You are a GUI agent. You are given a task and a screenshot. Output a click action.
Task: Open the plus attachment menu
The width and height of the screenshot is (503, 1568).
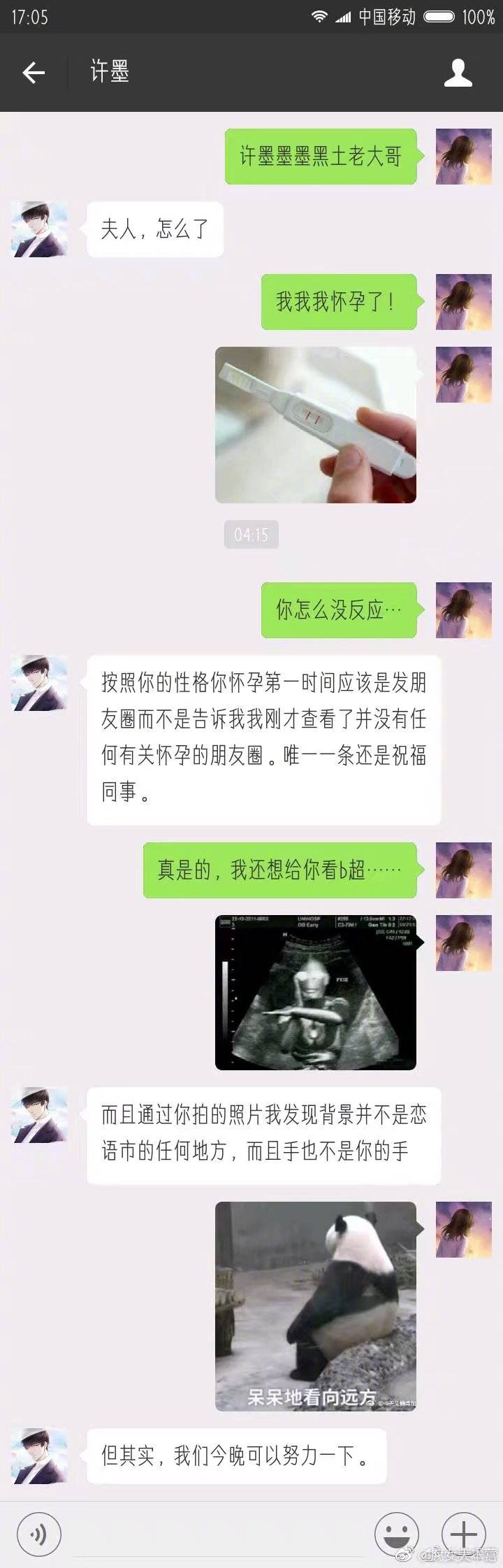pyautogui.click(x=464, y=1535)
